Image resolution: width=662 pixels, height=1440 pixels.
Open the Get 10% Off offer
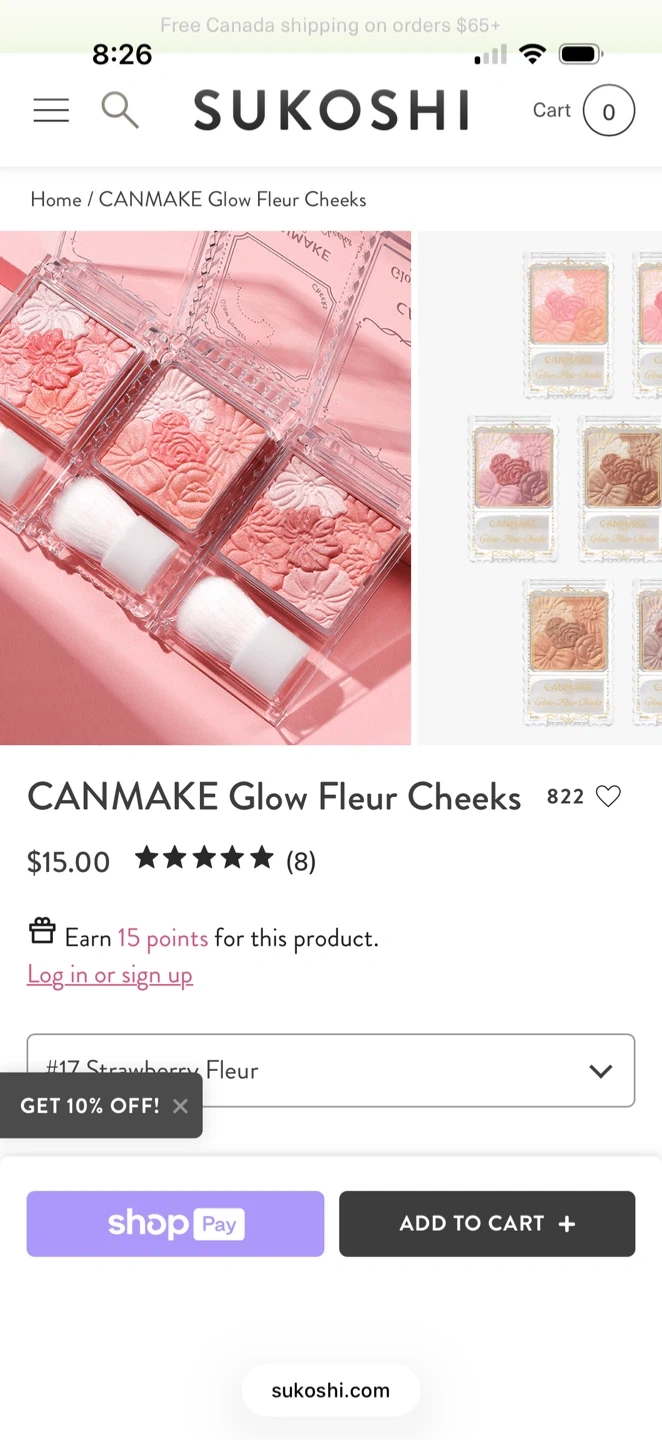90,1105
